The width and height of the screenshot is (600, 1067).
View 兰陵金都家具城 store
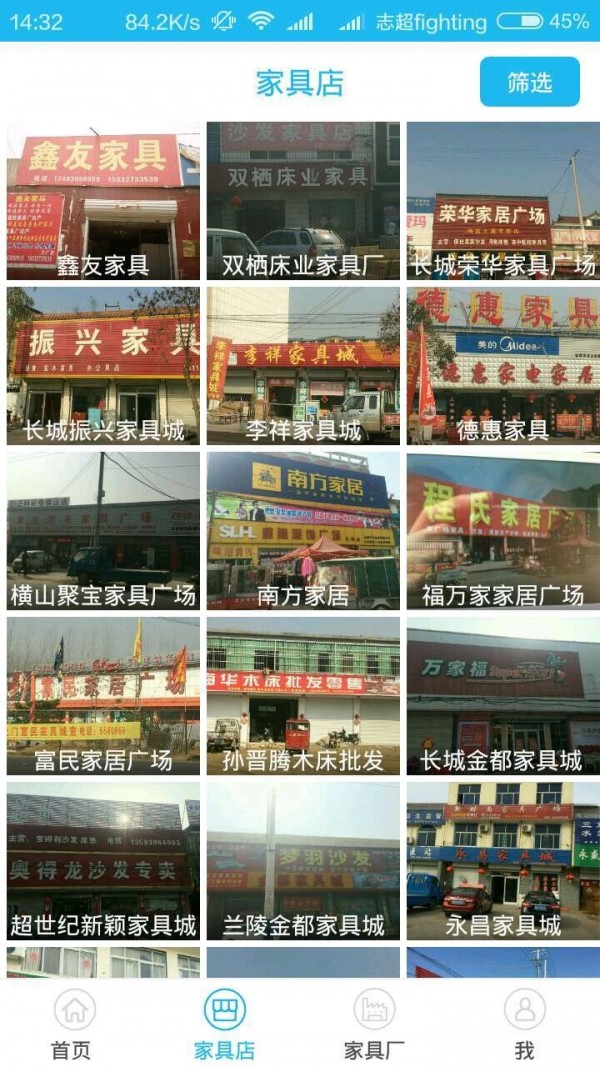click(x=303, y=861)
